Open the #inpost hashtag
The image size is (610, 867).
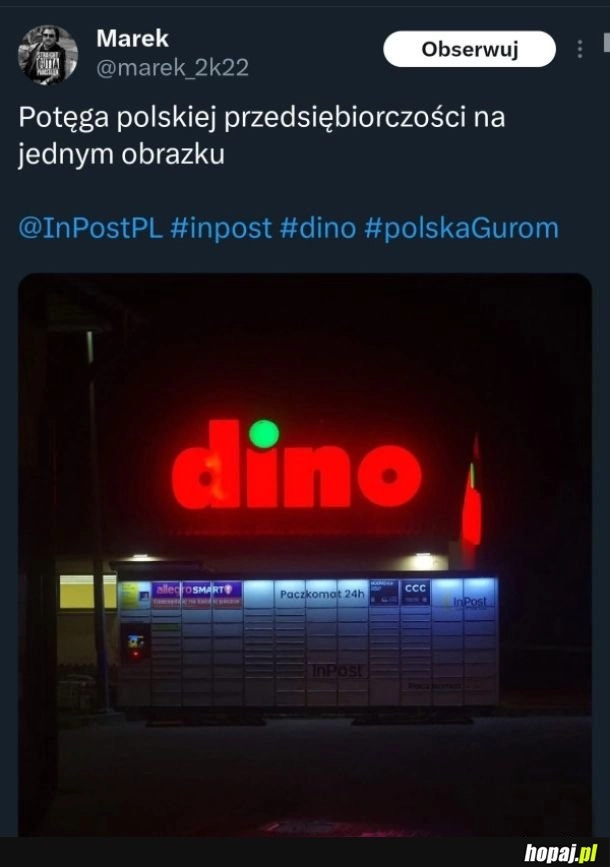coord(221,228)
